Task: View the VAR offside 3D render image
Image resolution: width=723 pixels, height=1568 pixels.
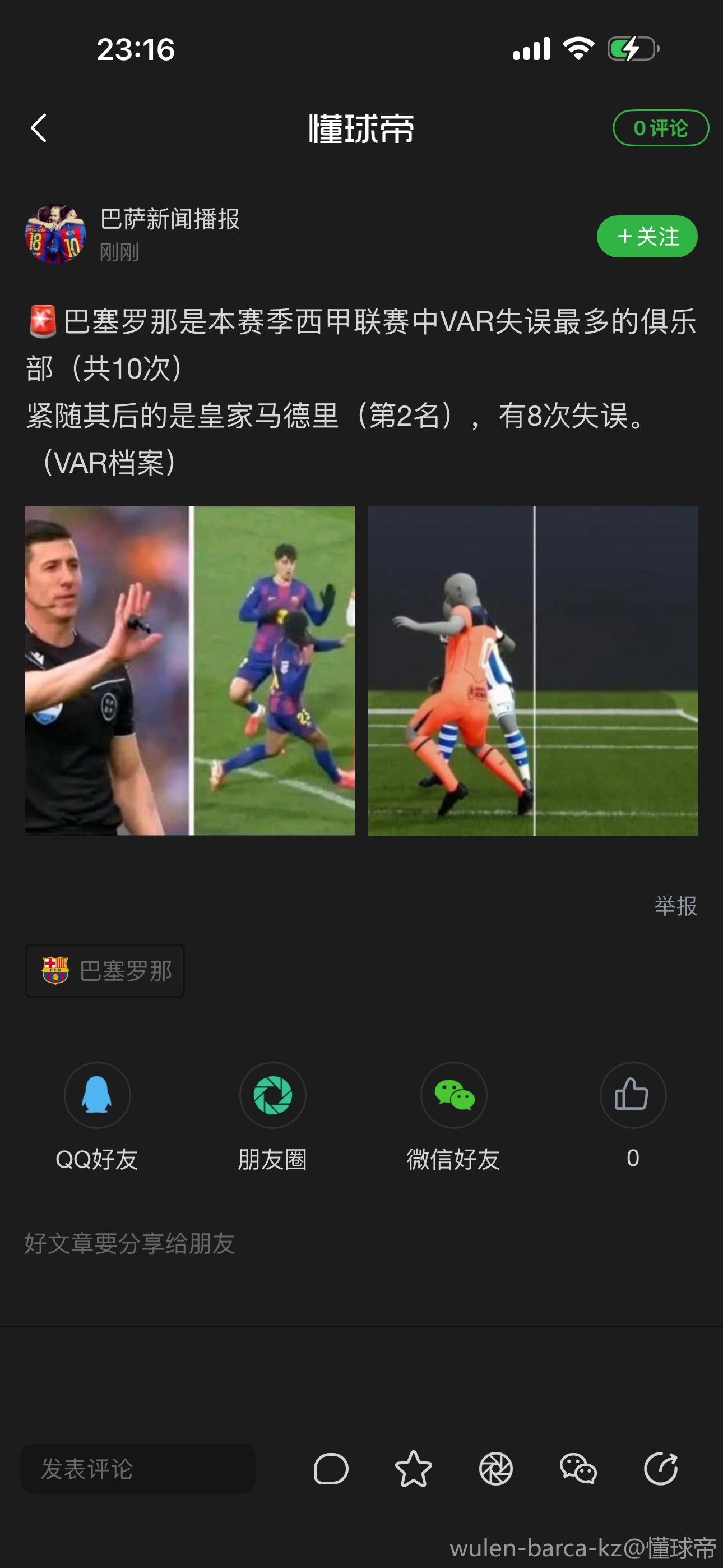Action: 532,671
